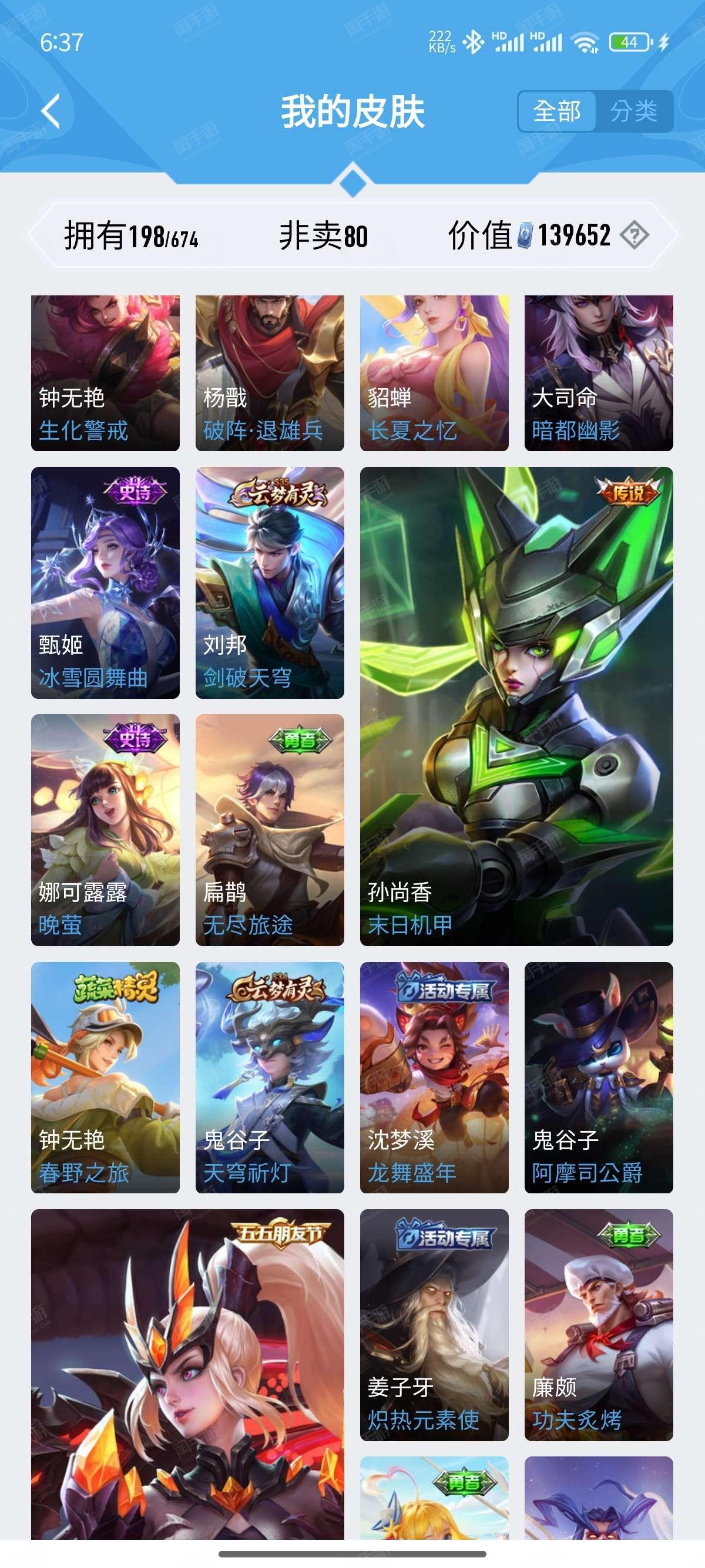Viewport: 705px width, 1568px height.
Task: Open 扁鹊 无尽旅途 skin card
Action: point(270,830)
